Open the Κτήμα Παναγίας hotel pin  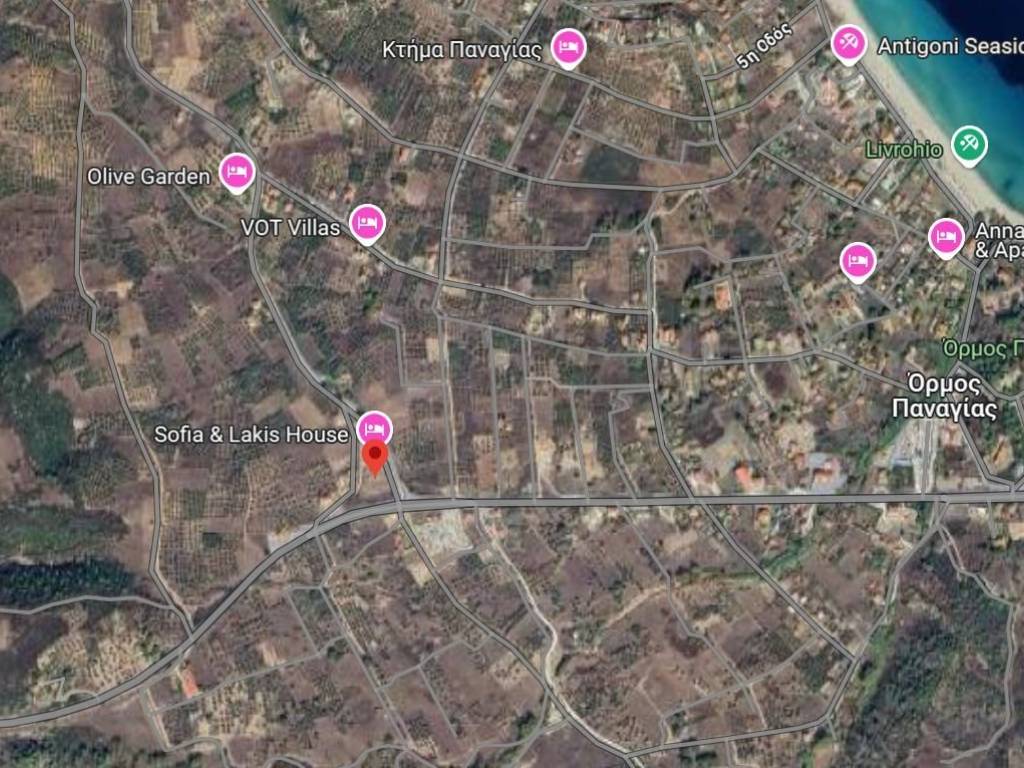click(569, 47)
